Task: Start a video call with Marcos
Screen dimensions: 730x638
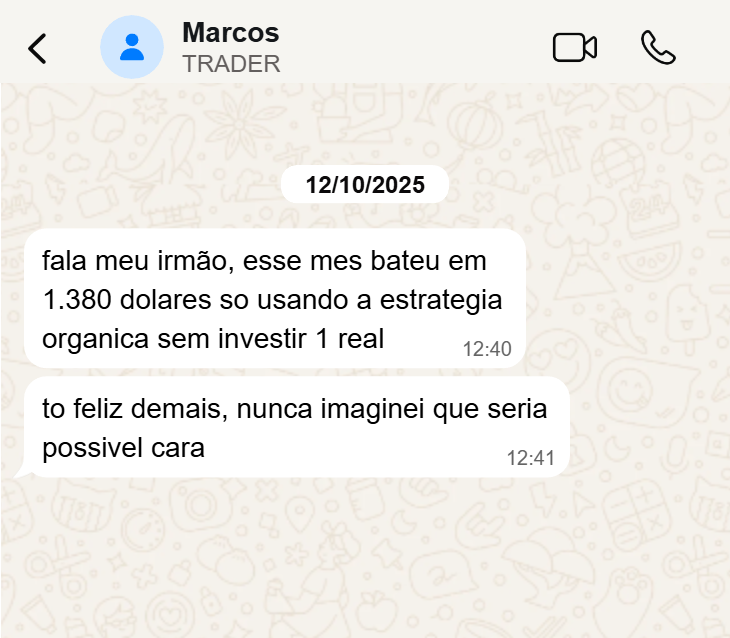Action: point(575,47)
